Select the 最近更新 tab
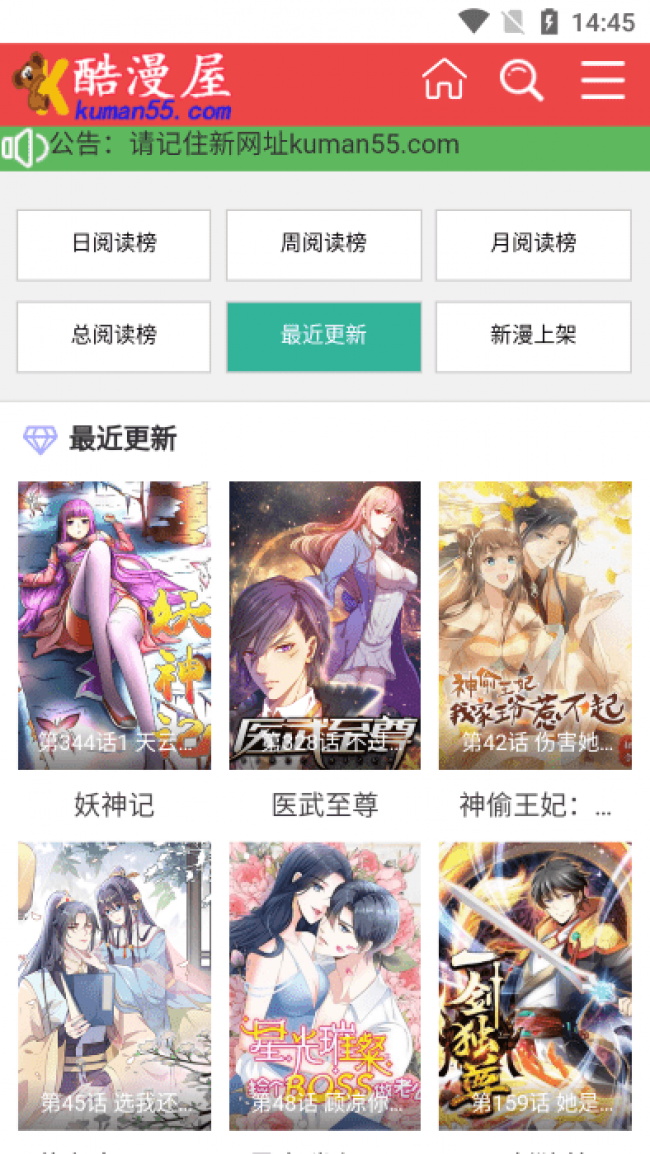This screenshot has width=650, height=1154. [x=324, y=336]
